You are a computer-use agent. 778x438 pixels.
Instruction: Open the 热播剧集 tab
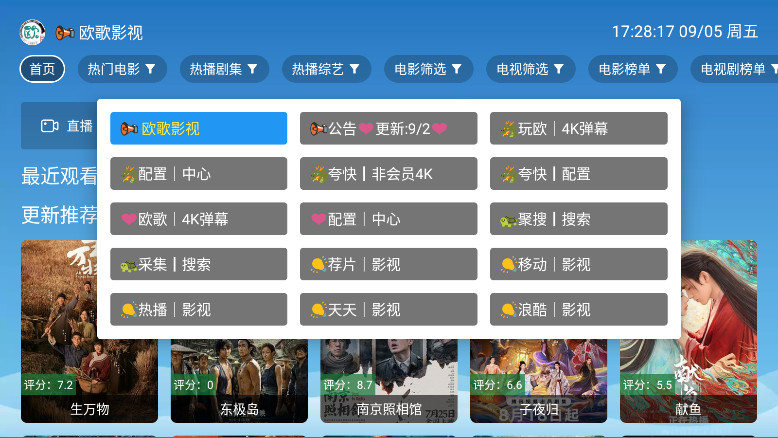(x=224, y=69)
